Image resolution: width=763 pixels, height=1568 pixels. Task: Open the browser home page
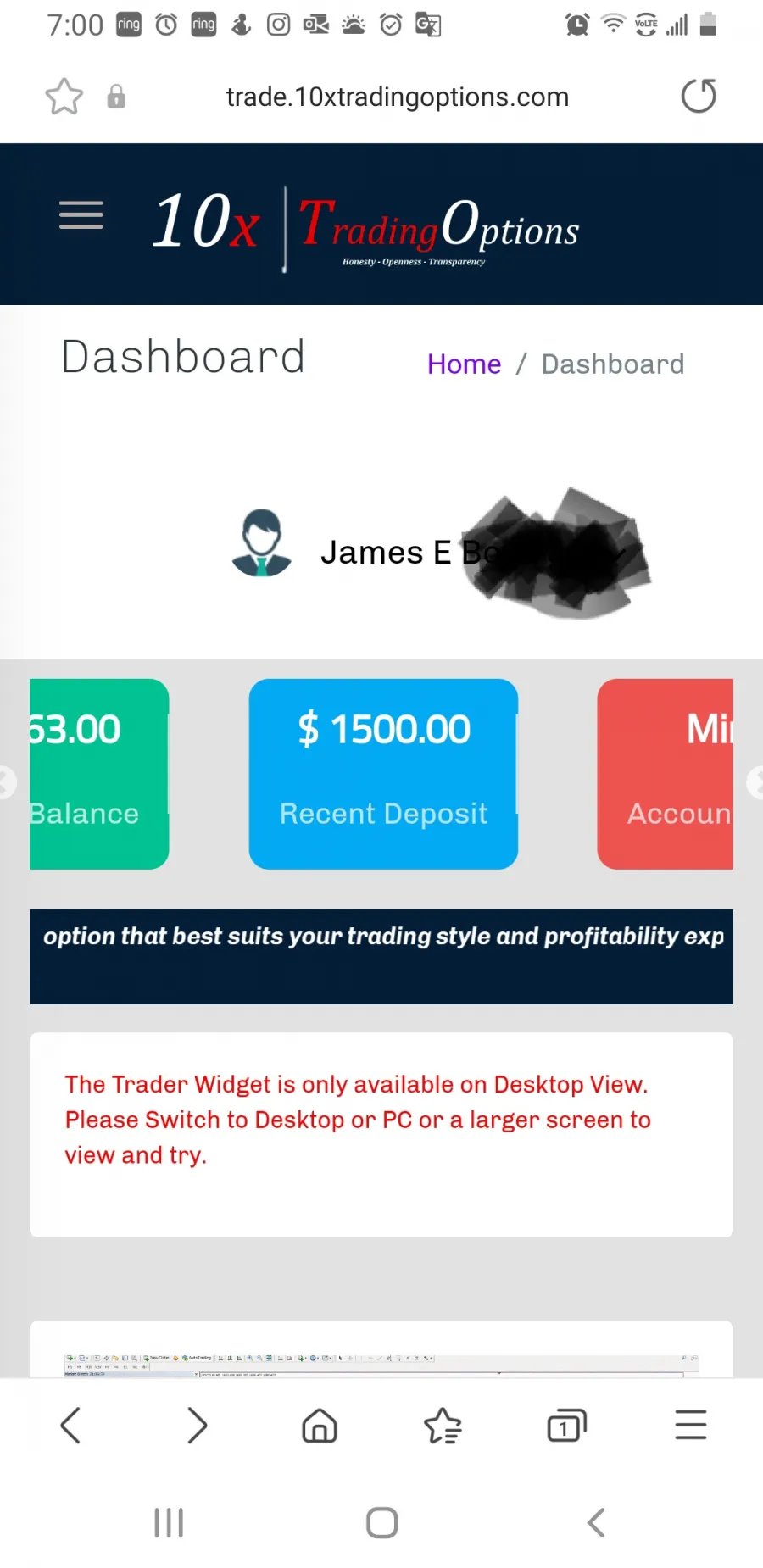320,1425
